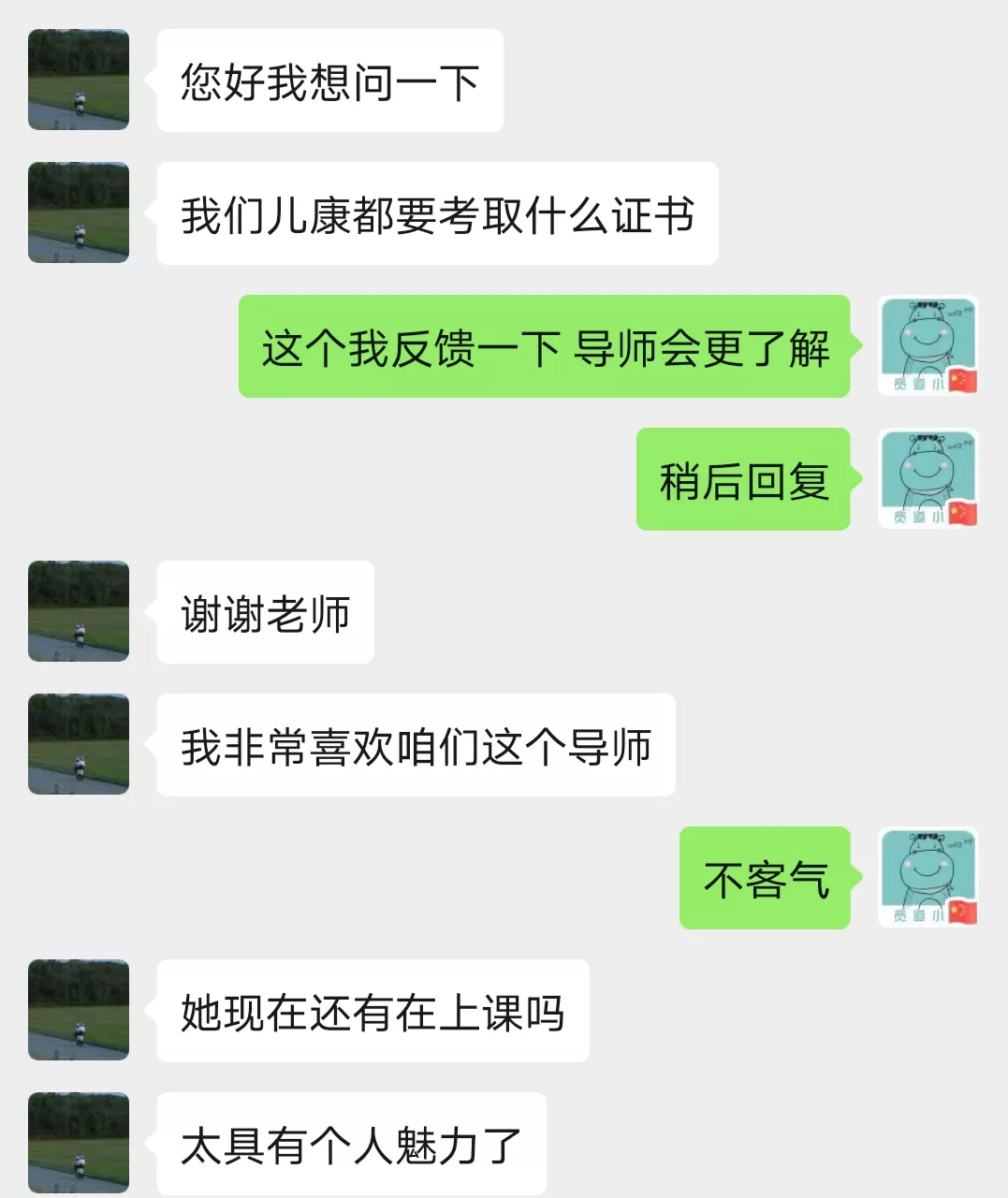Tap the avatar next to '我们儿康都要考取什么证书'
1008x1198 pixels.
pyautogui.click(x=79, y=212)
